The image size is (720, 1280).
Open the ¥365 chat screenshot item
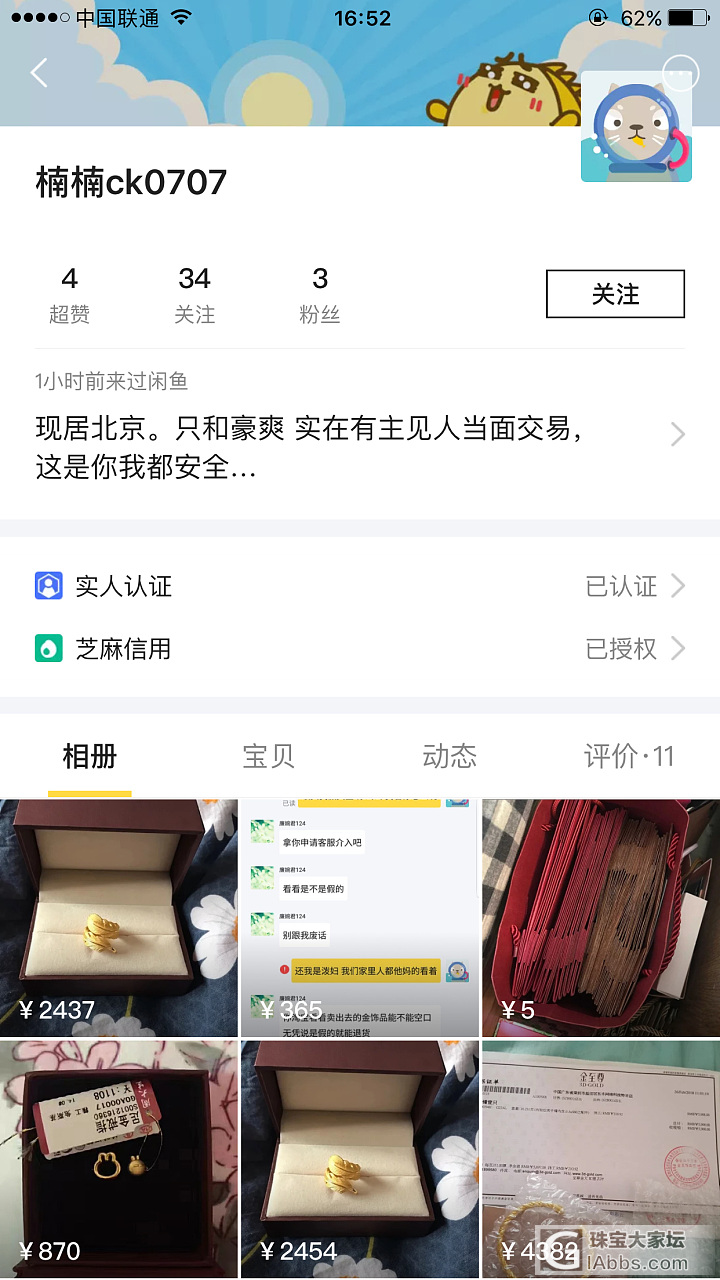pyautogui.click(x=360, y=918)
